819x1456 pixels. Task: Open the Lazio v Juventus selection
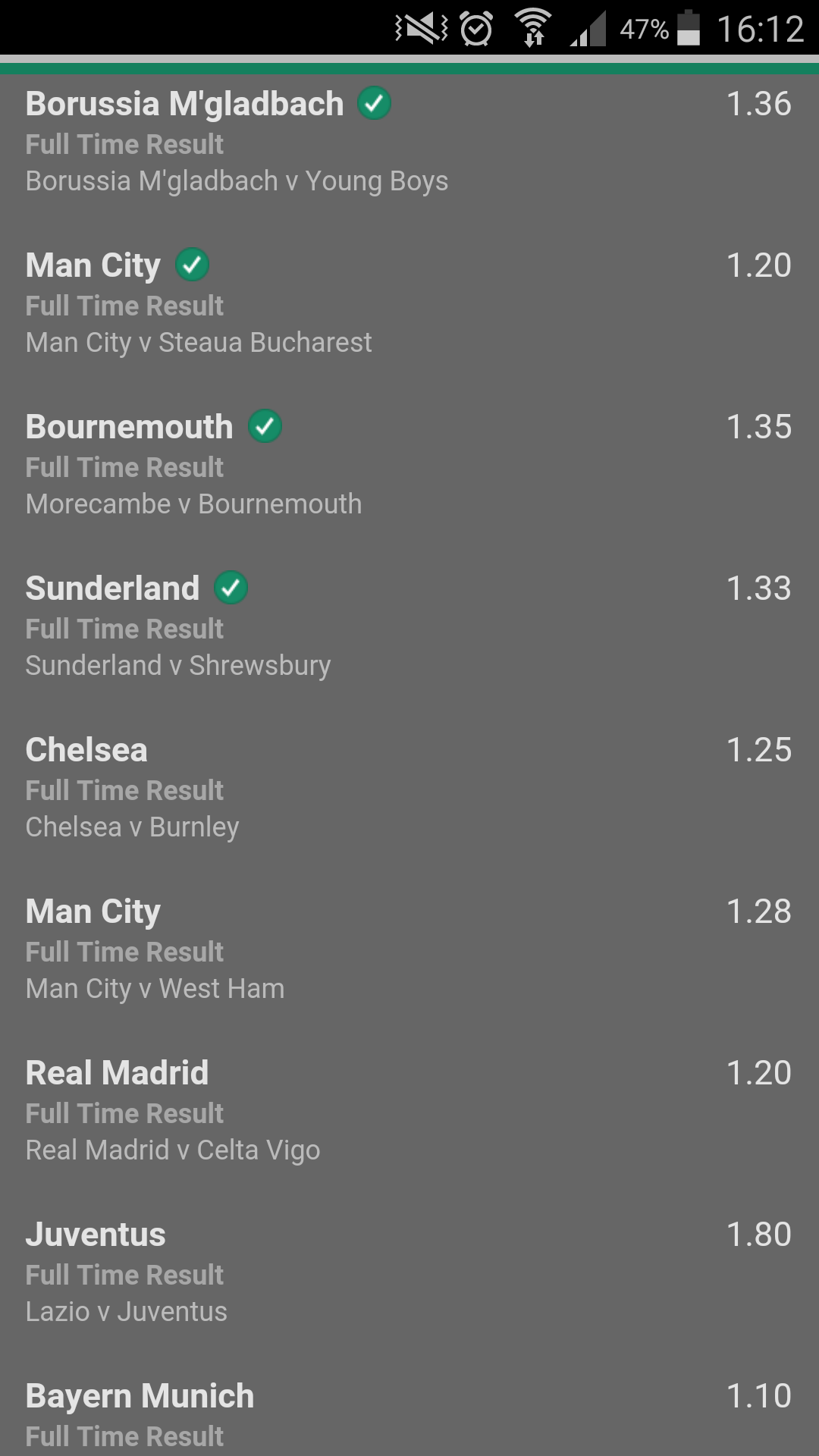click(x=409, y=1273)
